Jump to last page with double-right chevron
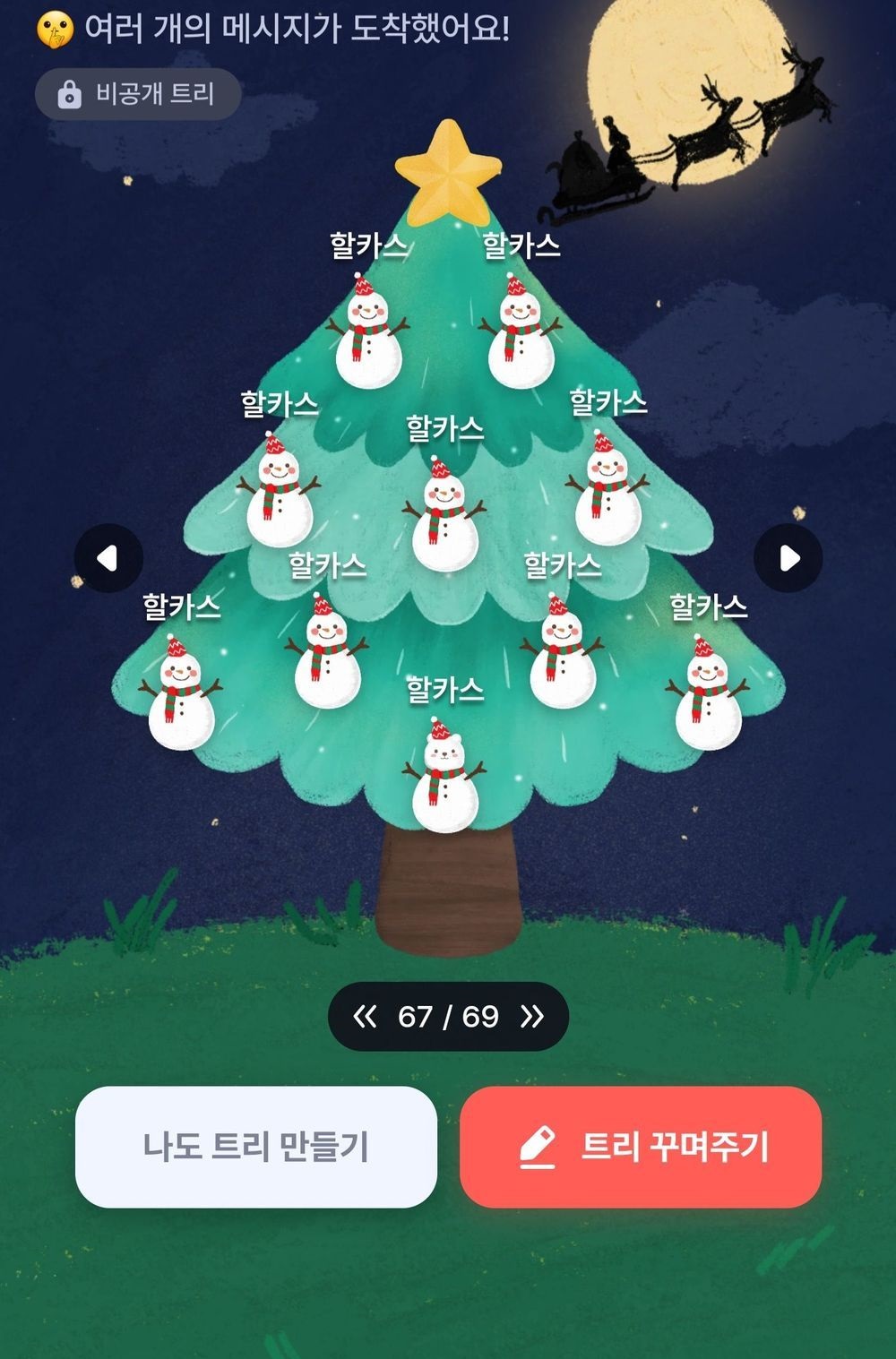 [x=532, y=1017]
